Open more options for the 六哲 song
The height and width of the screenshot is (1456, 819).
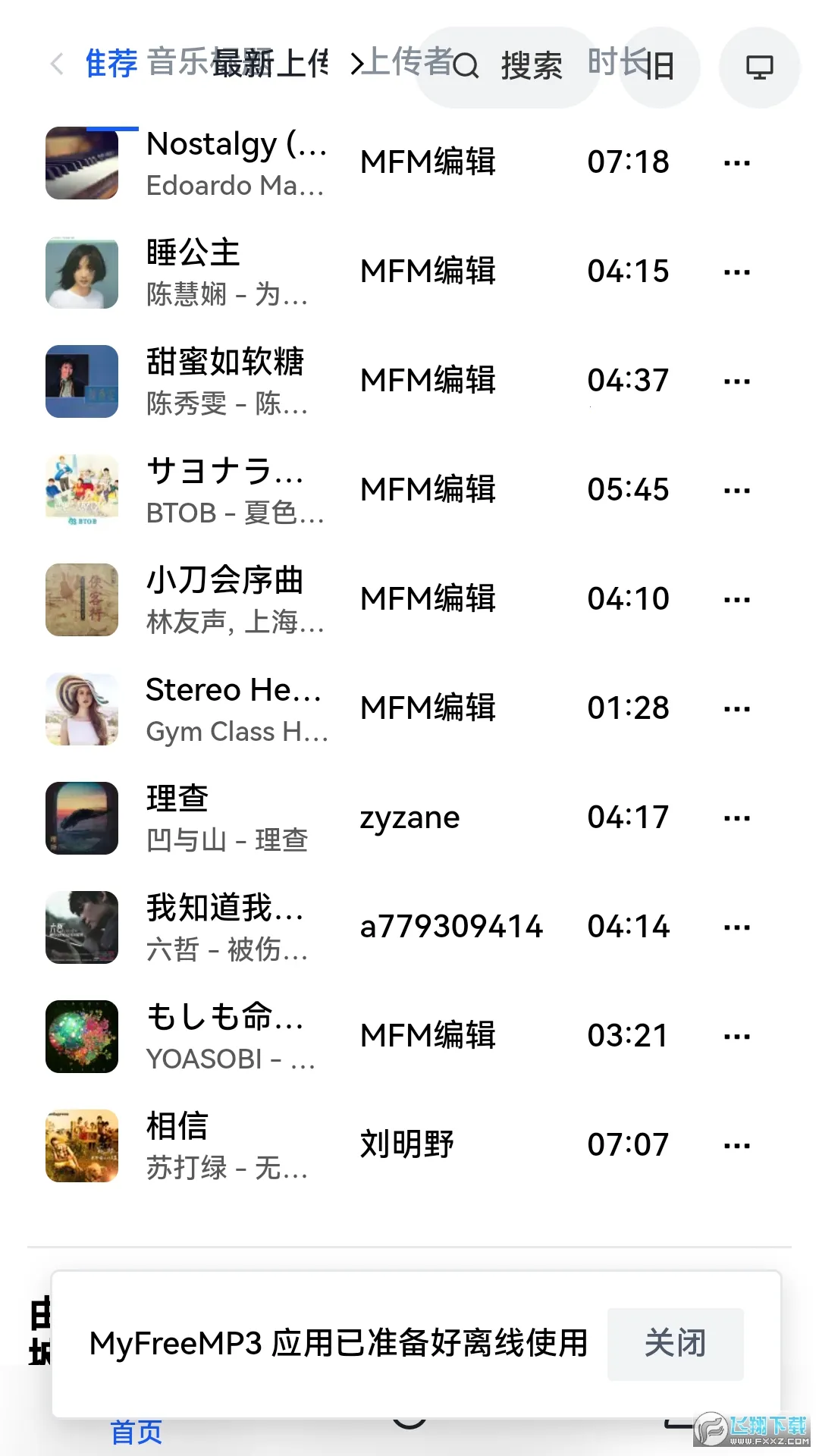(736, 927)
